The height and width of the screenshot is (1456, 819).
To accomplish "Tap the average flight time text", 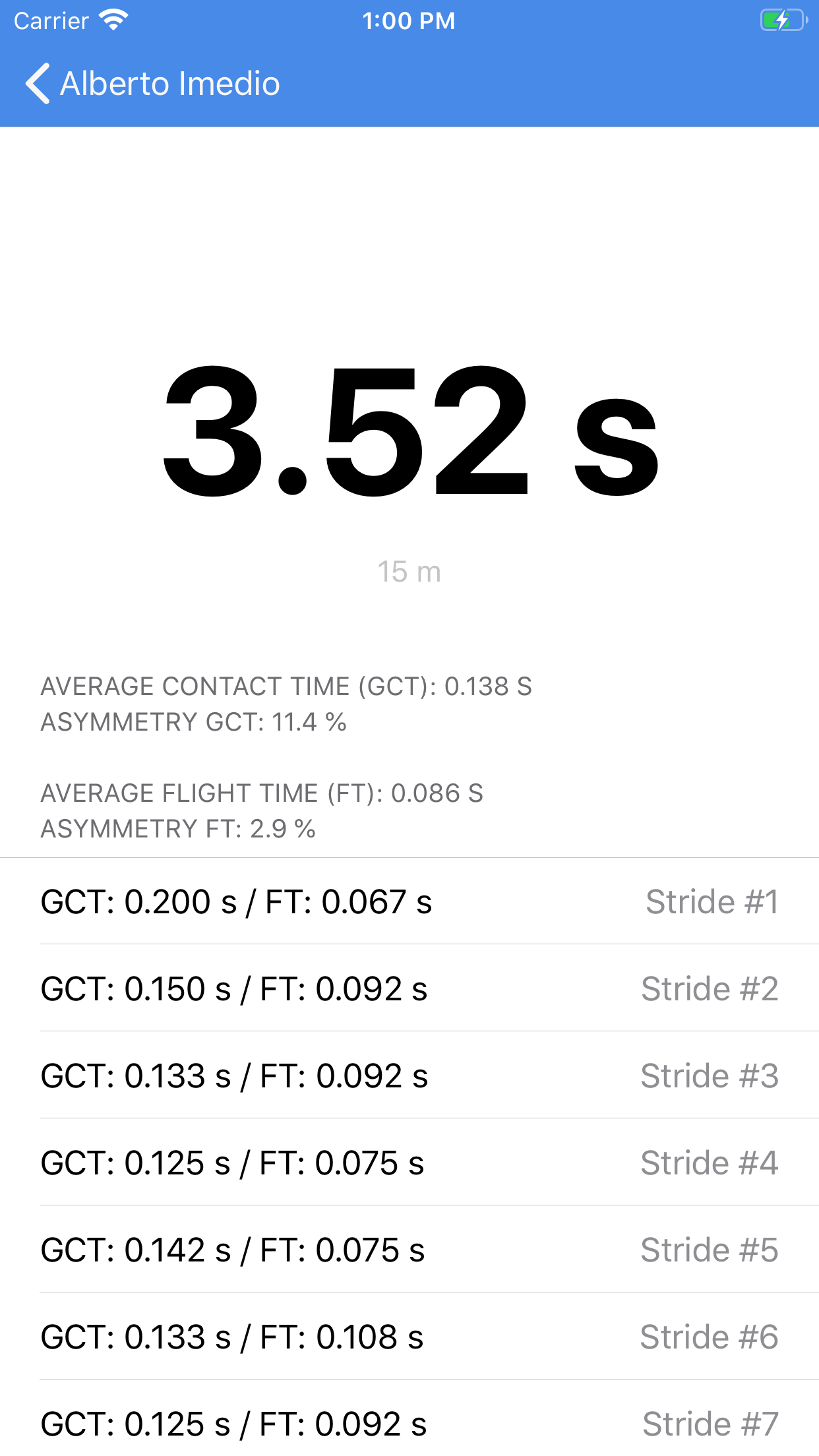I will (x=262, y=793).
